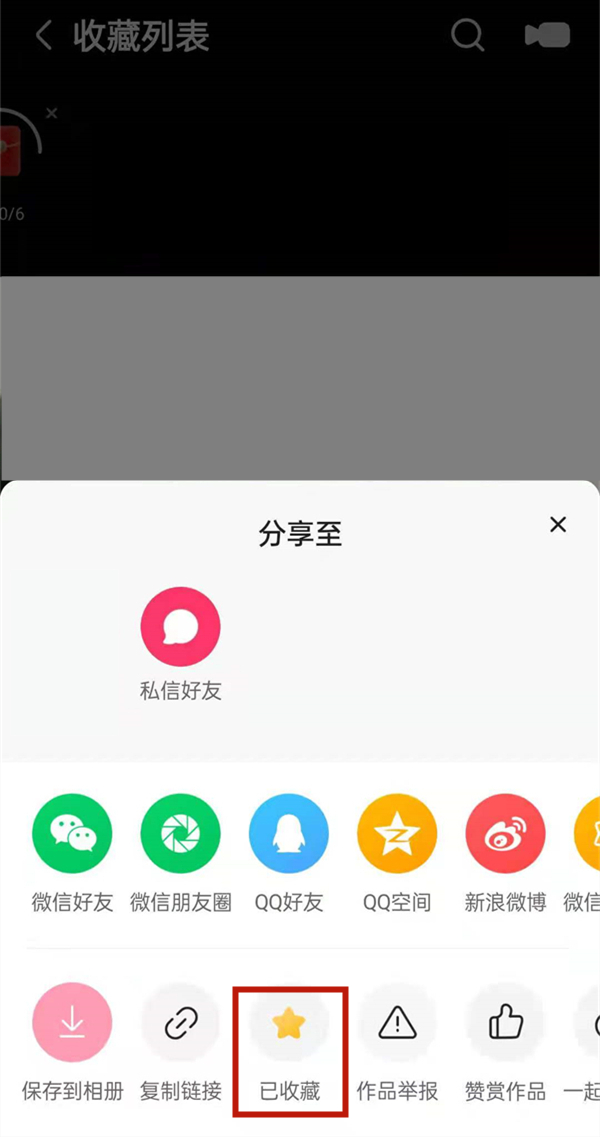The width and height of the screenshot is (600, 1137).
Task: Send to QQ好友
Action: click(x=288, y=835)
